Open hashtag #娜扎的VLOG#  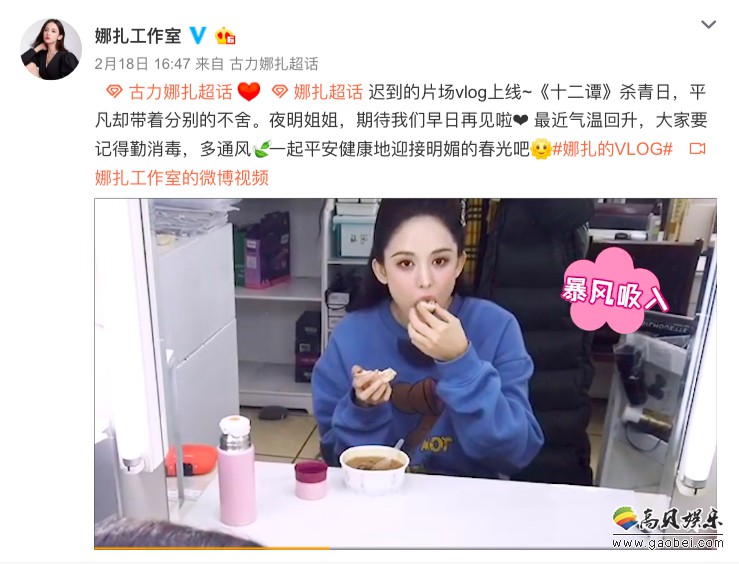point(614,149)
